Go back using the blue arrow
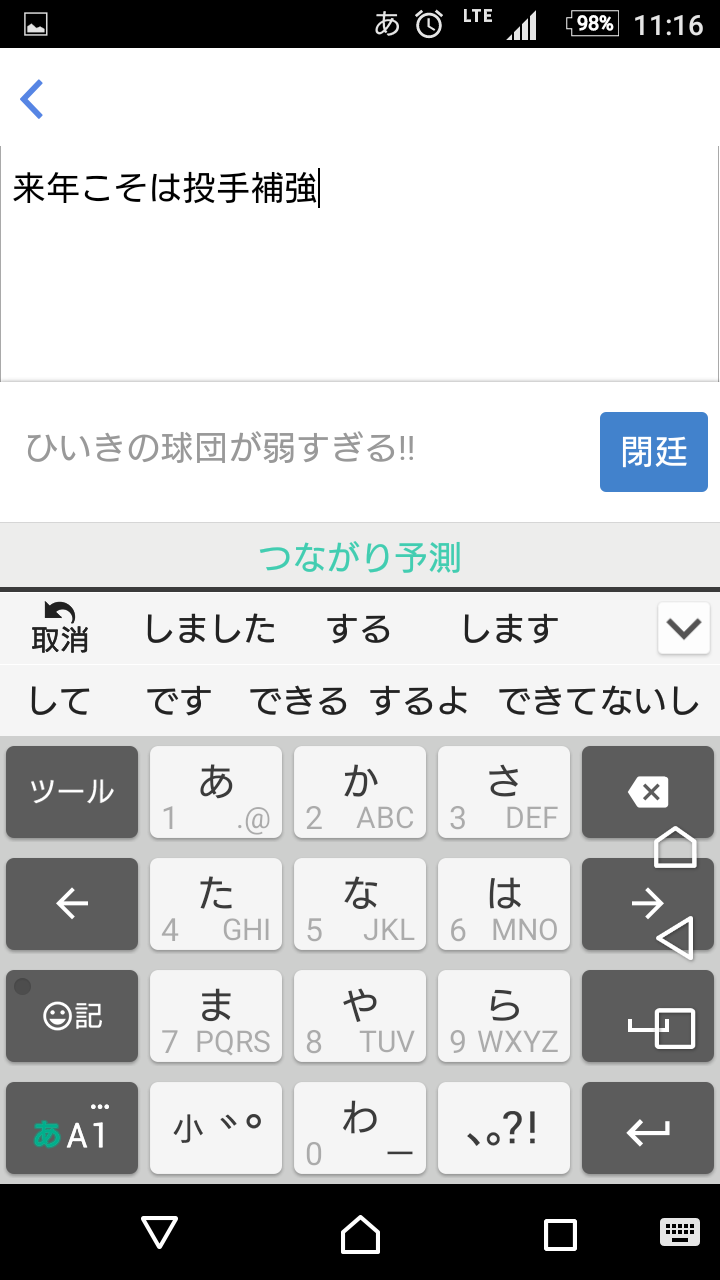Image resolution: width=720 pixels, height=1280 pixels. point(32,99)
